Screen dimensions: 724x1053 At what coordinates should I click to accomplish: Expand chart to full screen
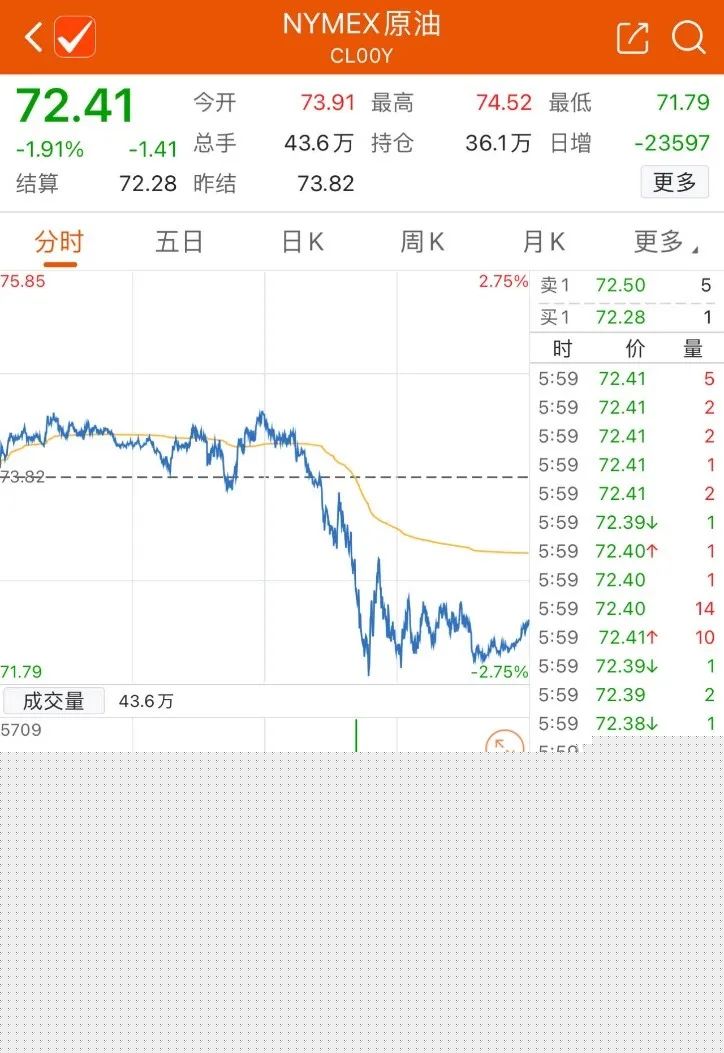point(505,743)
